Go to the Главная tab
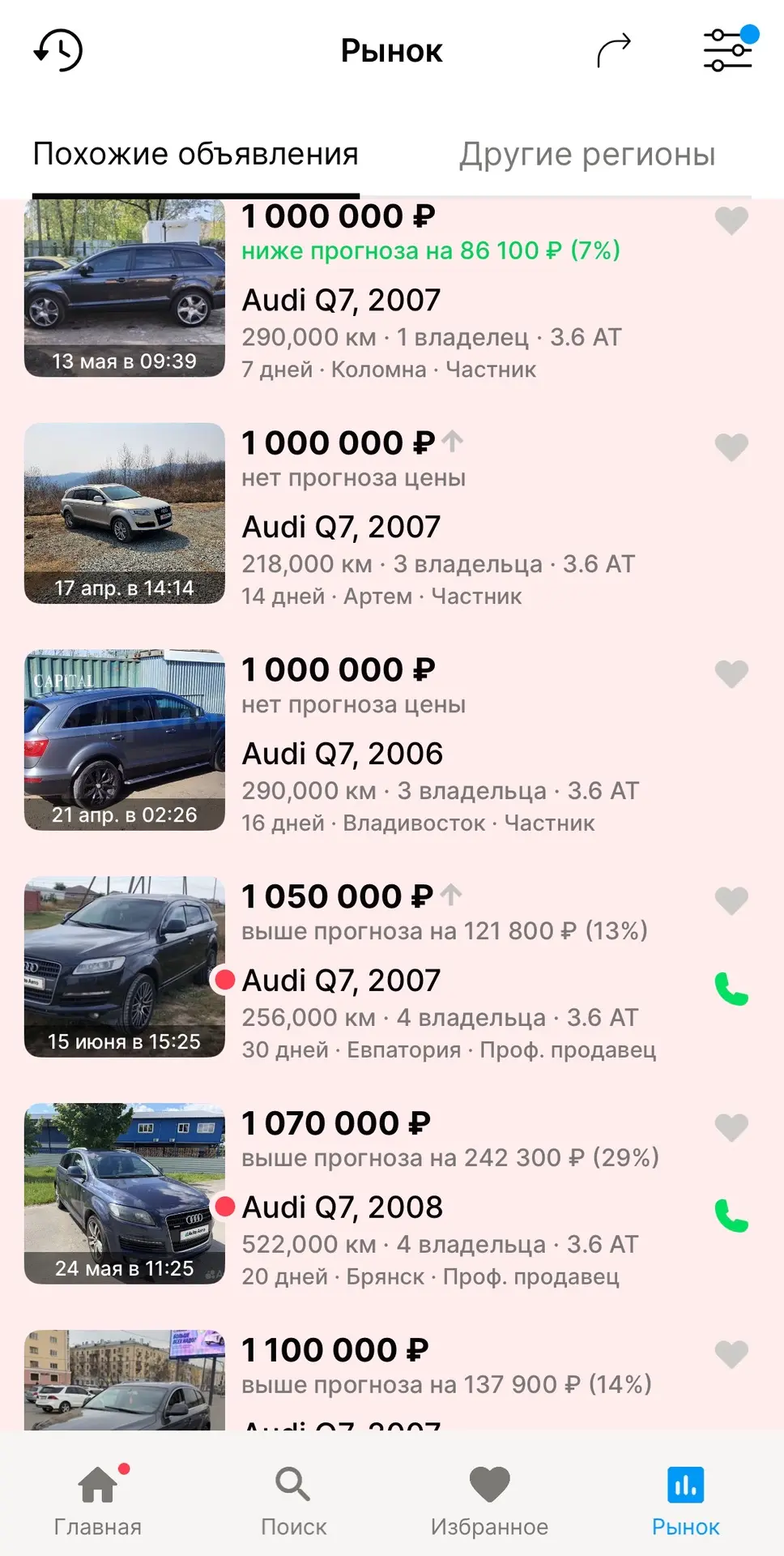Image resolution: width=784 pixels, height=1556 pixels. (x=98, y=1501)
